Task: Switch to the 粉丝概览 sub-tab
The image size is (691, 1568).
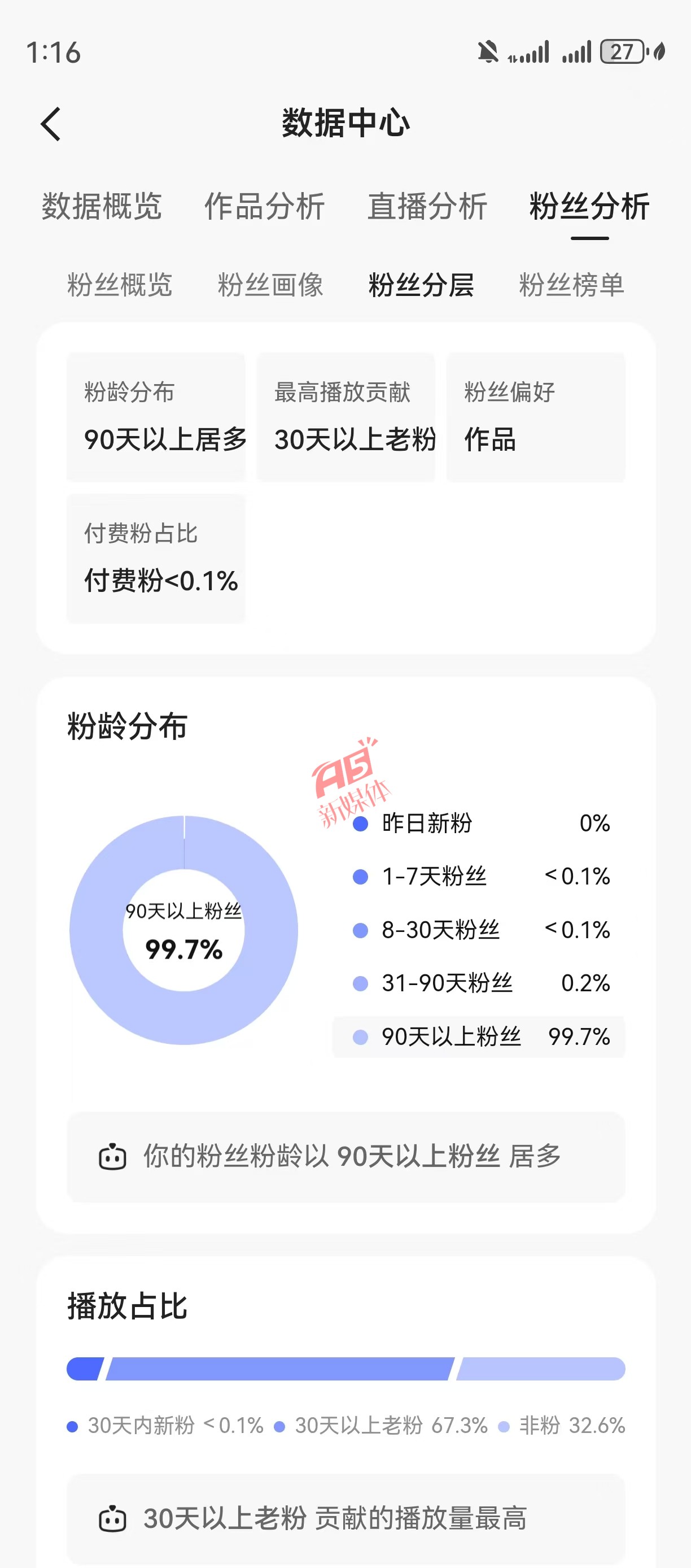Action: coord(120,285)
